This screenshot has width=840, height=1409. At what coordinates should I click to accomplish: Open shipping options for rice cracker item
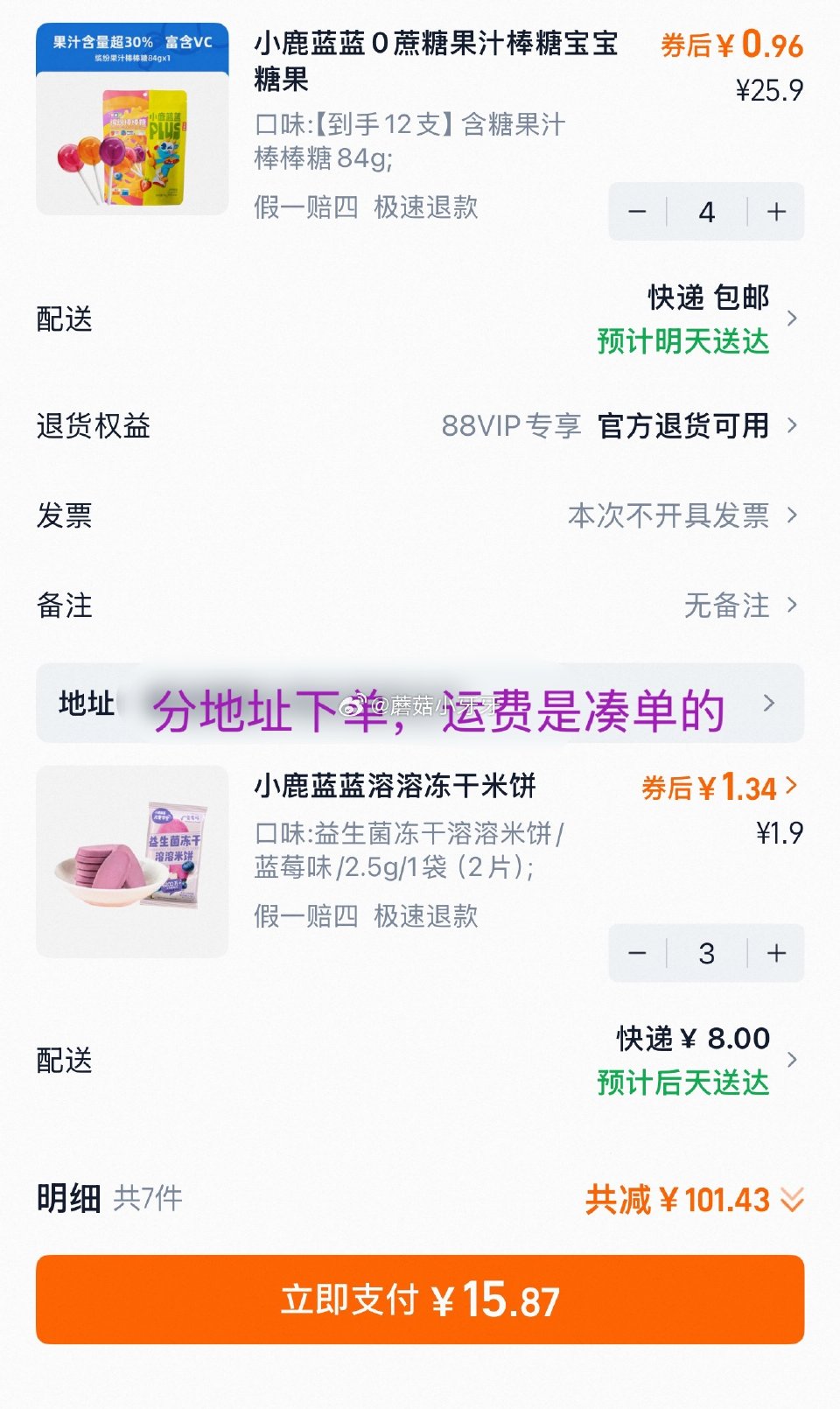pyautogui.click(x=420, y=1061)
